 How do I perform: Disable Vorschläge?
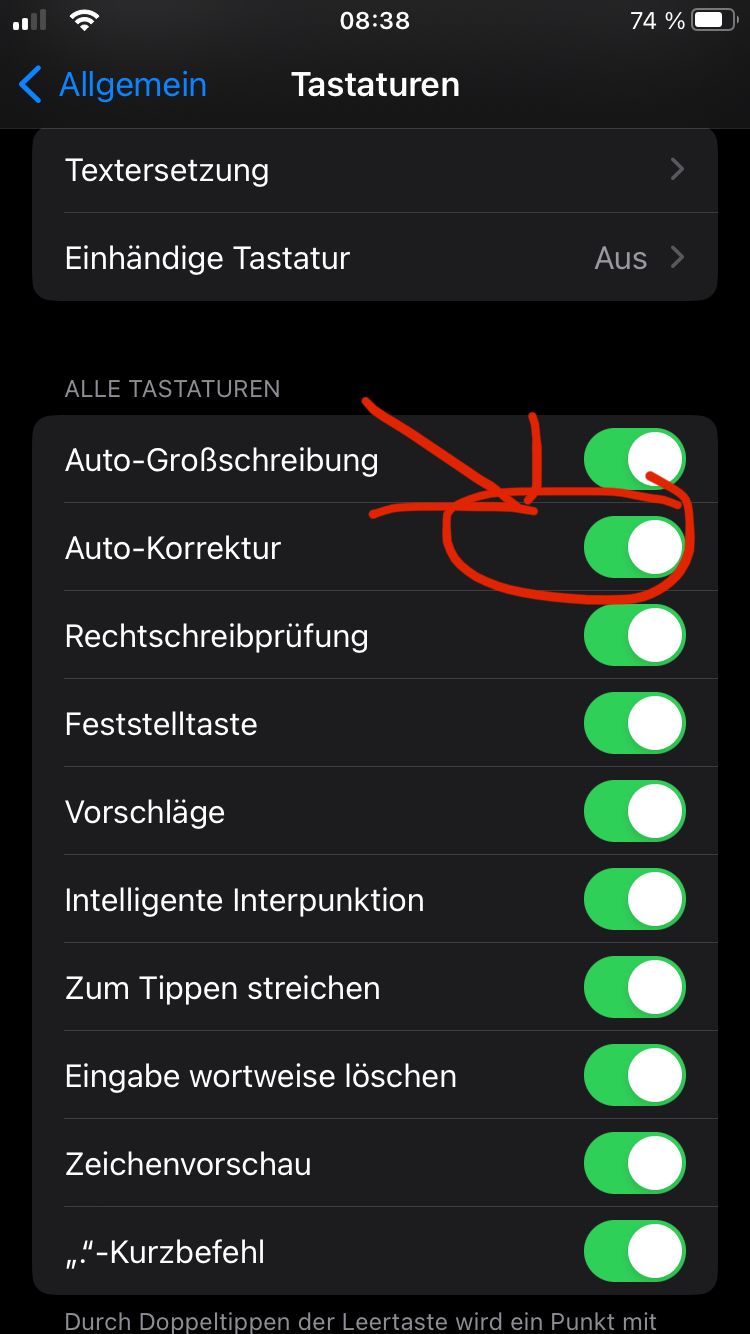[x=634, y=812]
